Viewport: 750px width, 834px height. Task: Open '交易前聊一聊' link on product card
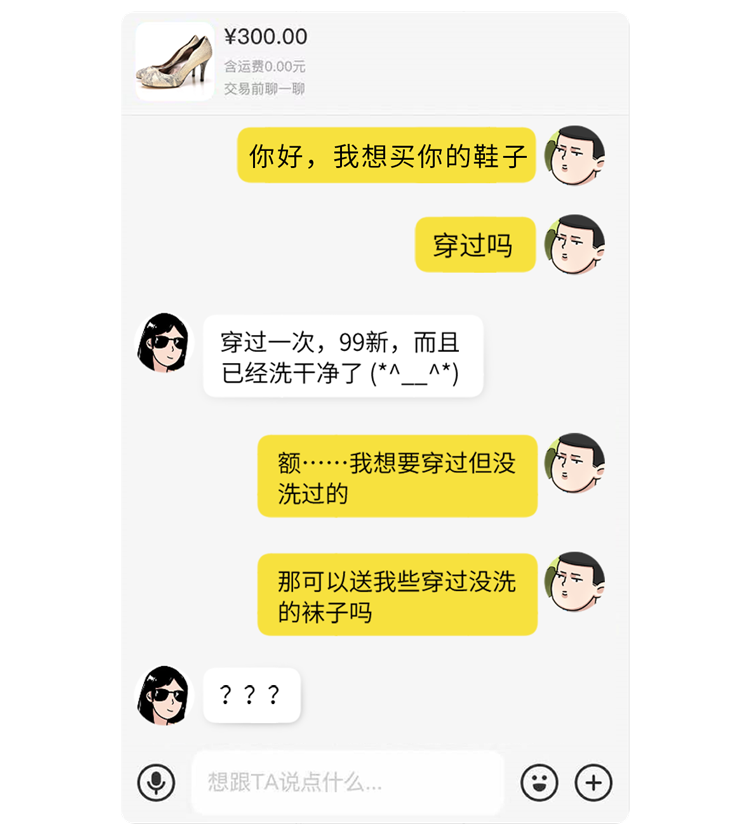click(x=261, y=89)
